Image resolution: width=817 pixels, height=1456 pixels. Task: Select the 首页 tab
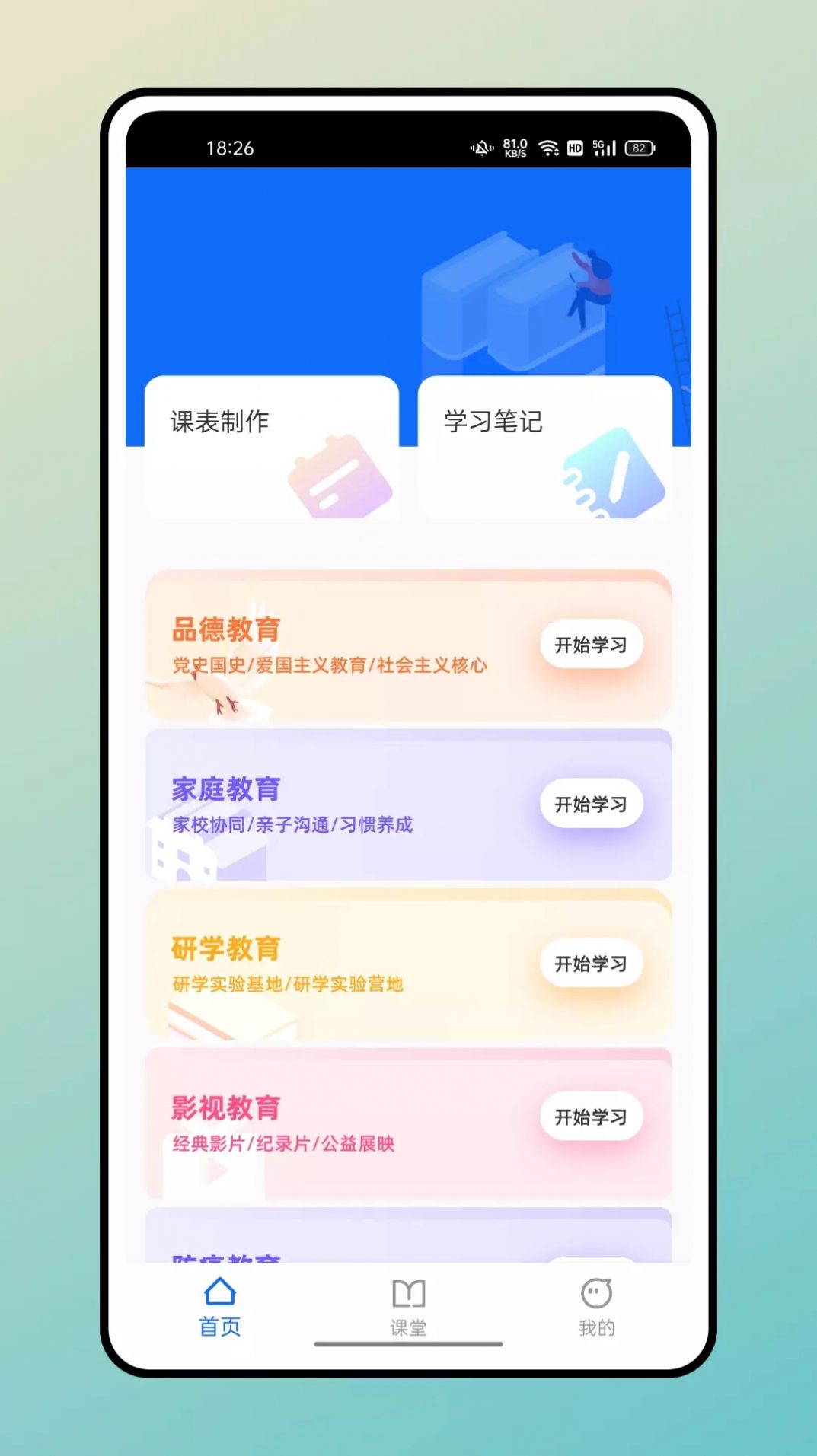click(x=220, y=1307)
